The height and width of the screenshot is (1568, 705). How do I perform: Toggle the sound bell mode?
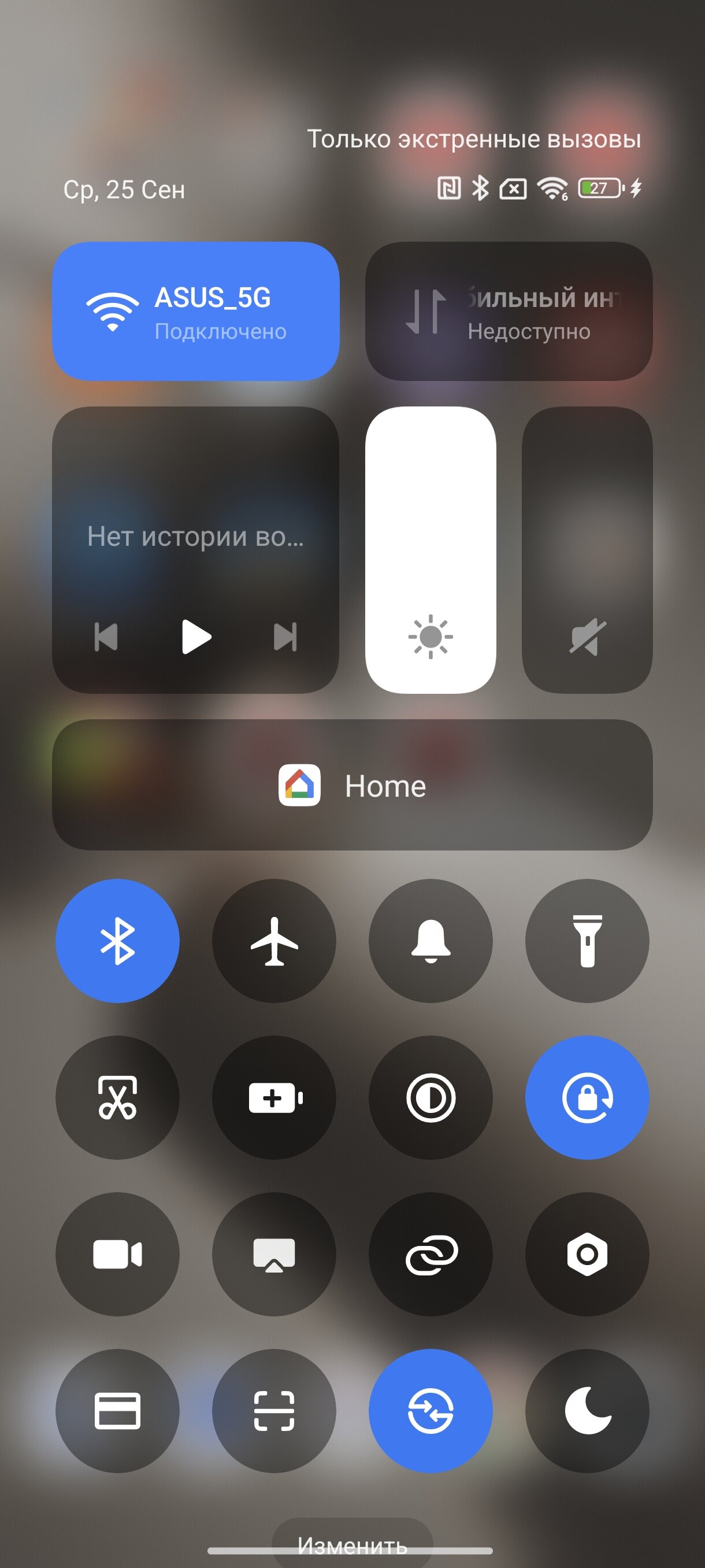tap(431, 941)
